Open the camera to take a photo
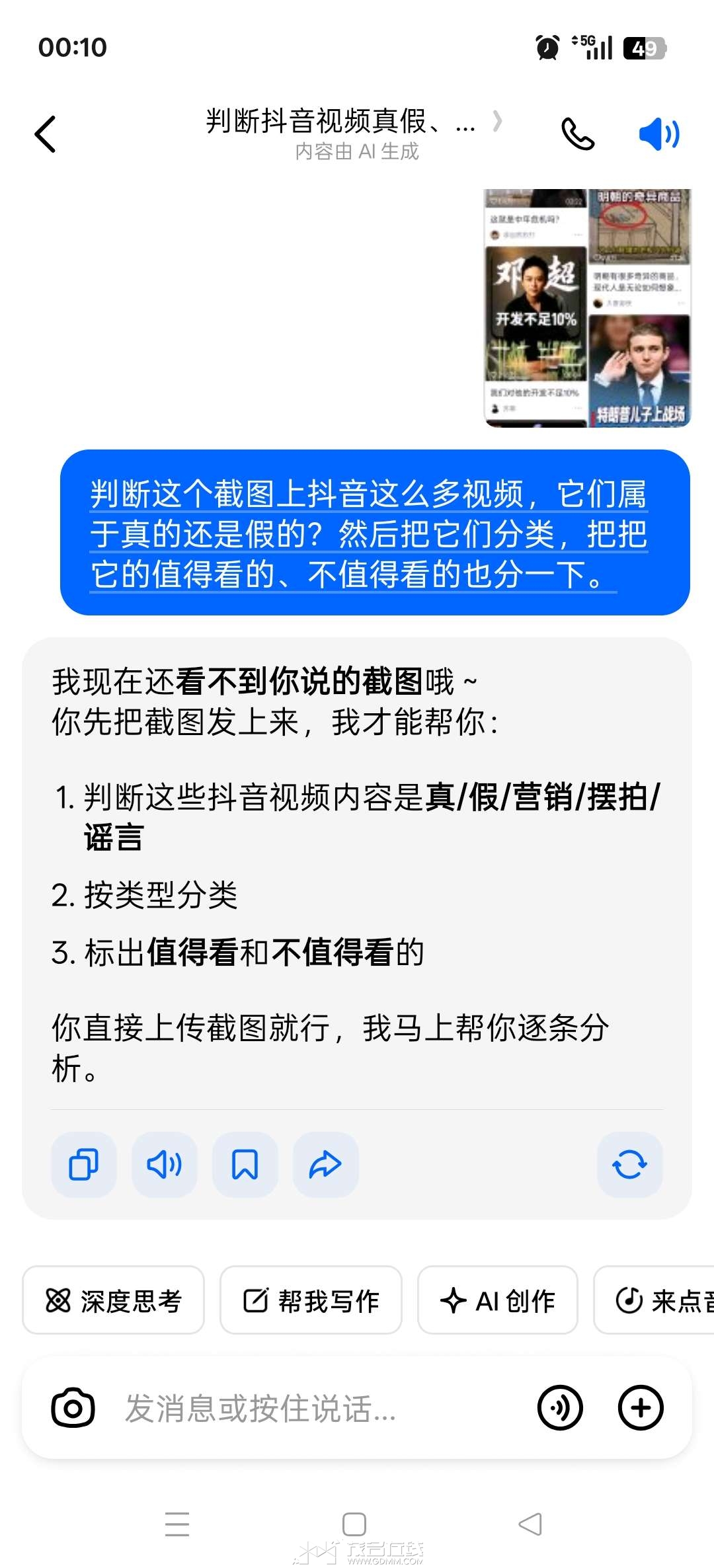The height and width of the screenshot is (1568, 714). coord(73,1407)
